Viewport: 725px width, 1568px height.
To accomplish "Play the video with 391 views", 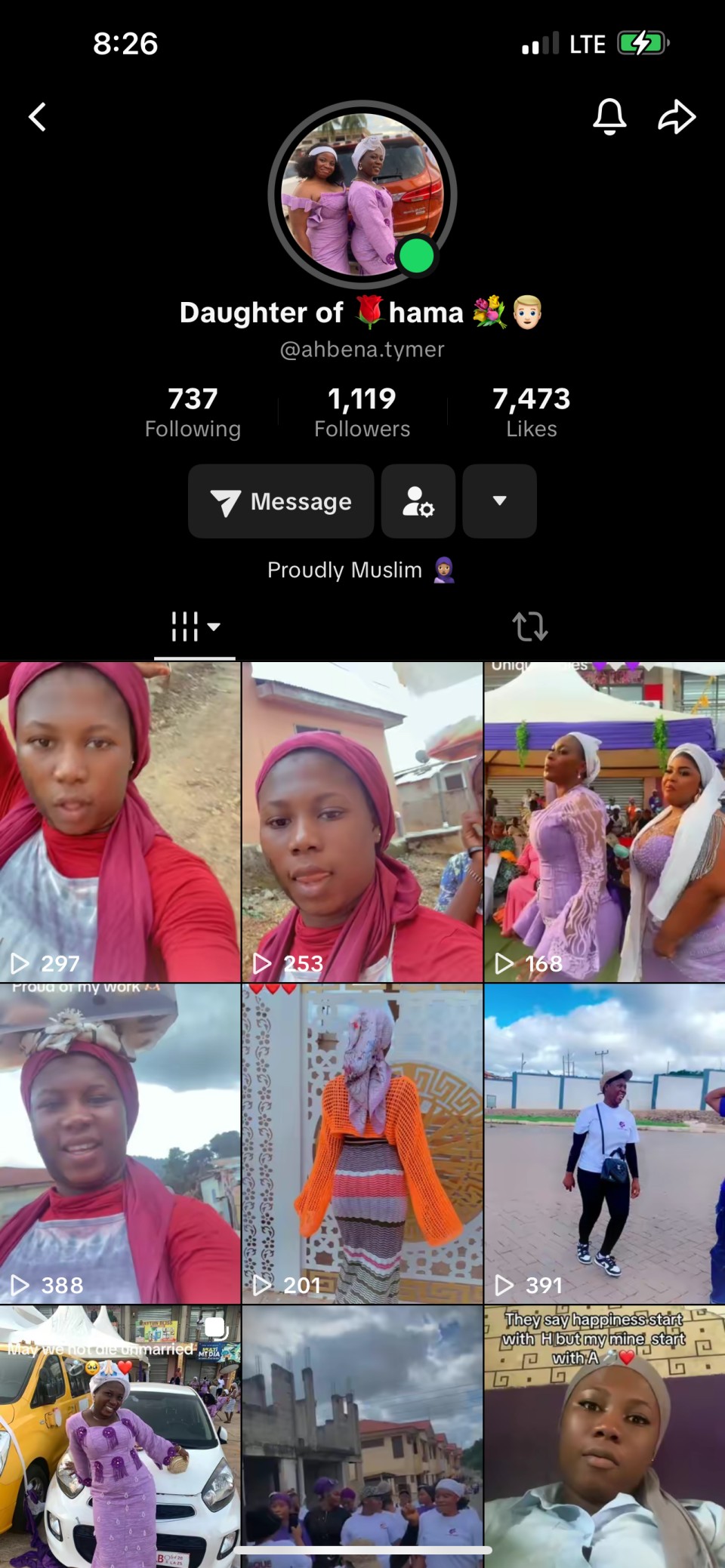I will tap(604, 1144).
